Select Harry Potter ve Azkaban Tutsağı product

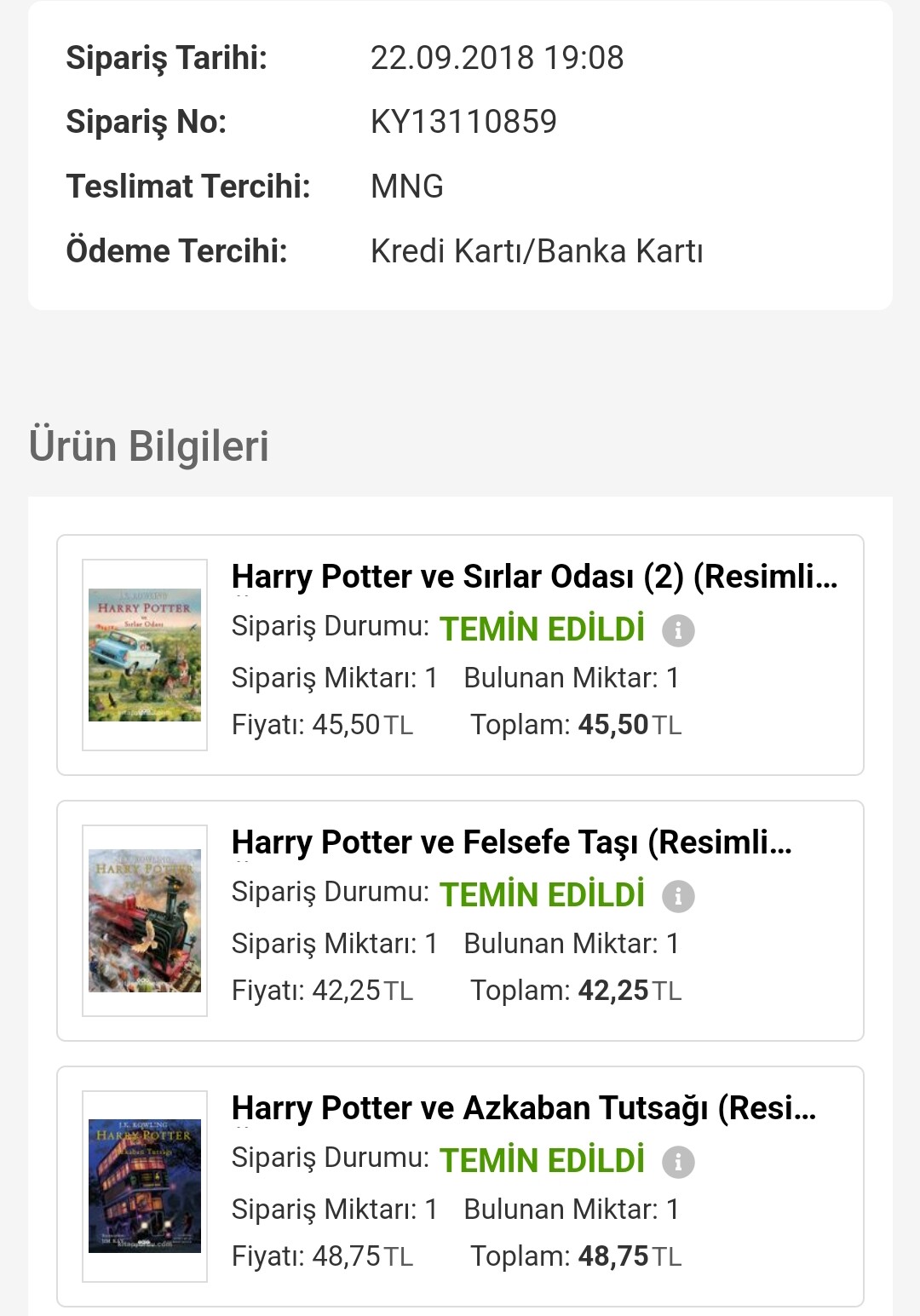coord(523,1108)
